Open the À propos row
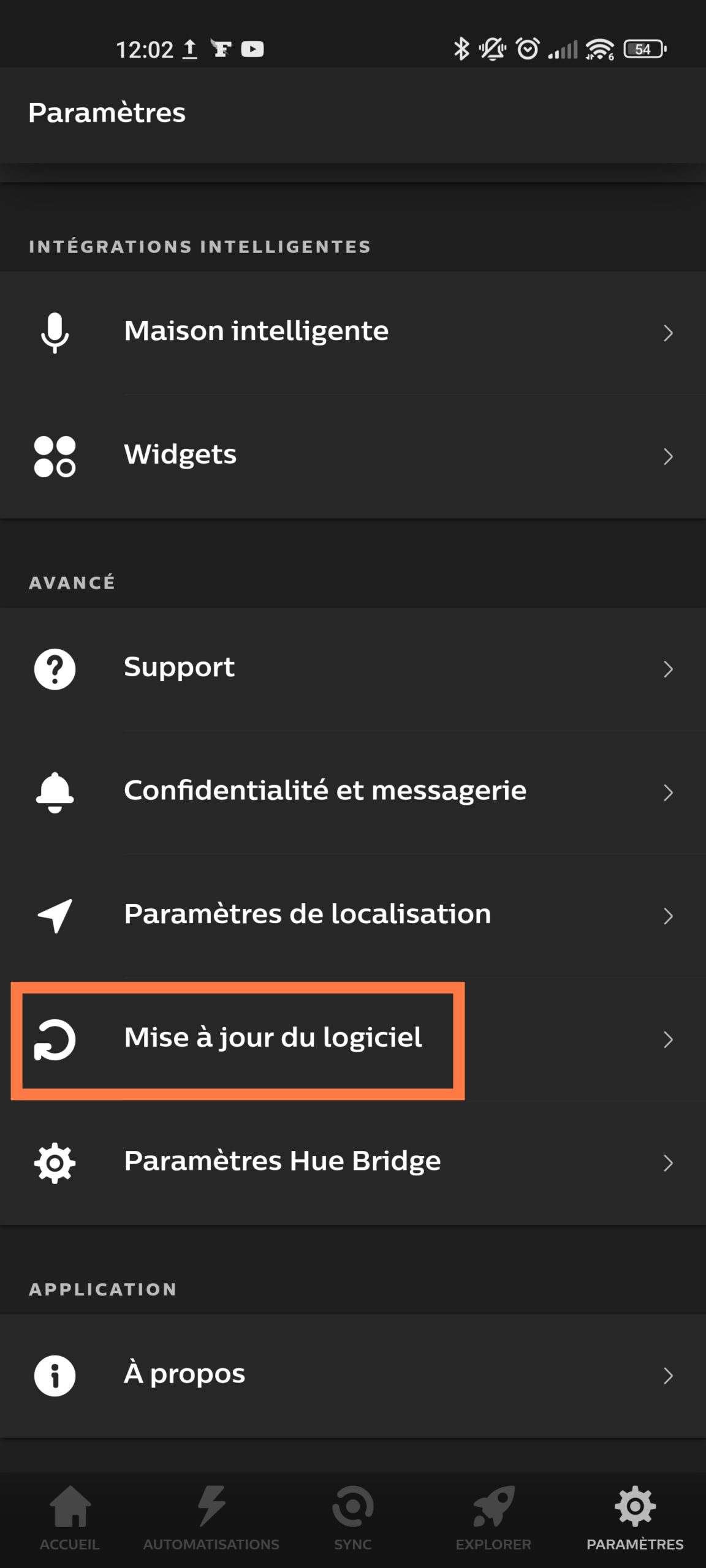 (x=353, y=1376)
